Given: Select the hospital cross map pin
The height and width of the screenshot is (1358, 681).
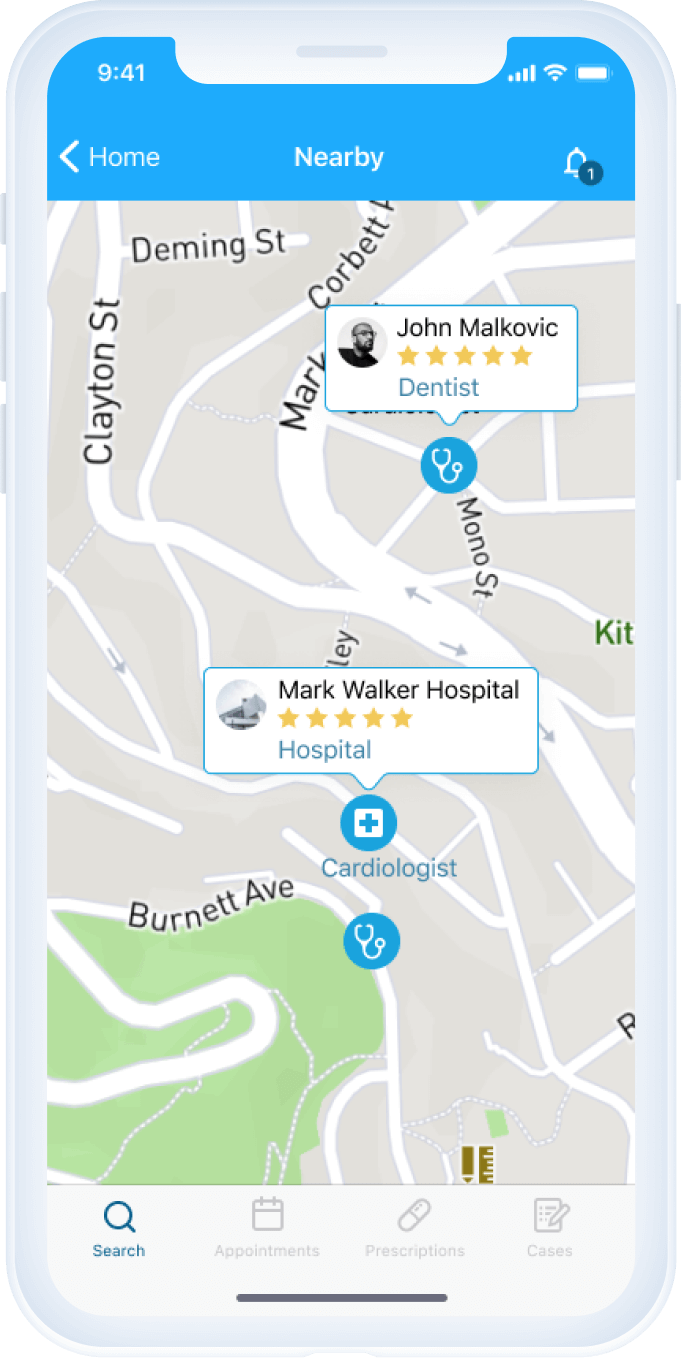Looking at the screenshot, I should 369,824.
